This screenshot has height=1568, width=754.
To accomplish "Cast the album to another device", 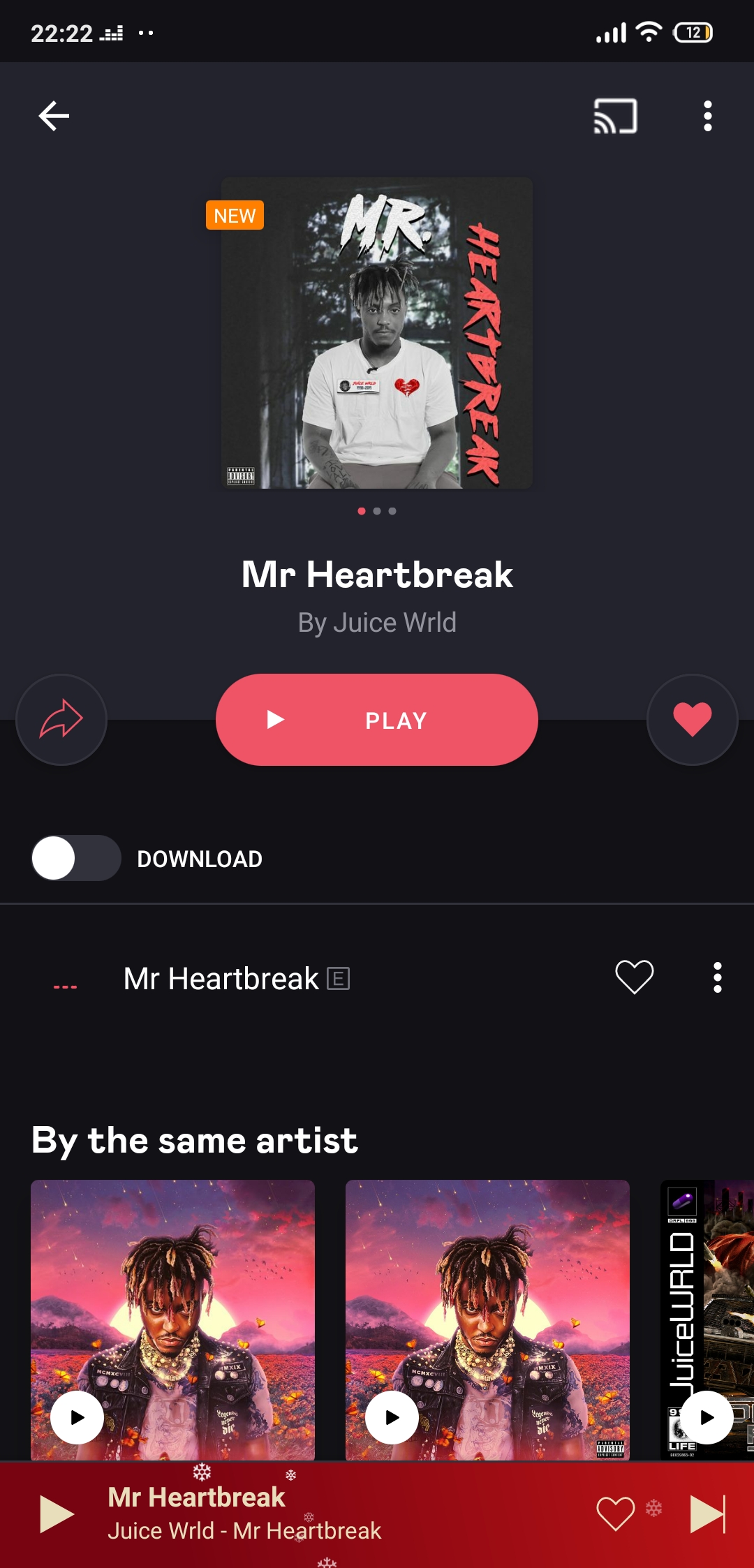I will 613,117.
